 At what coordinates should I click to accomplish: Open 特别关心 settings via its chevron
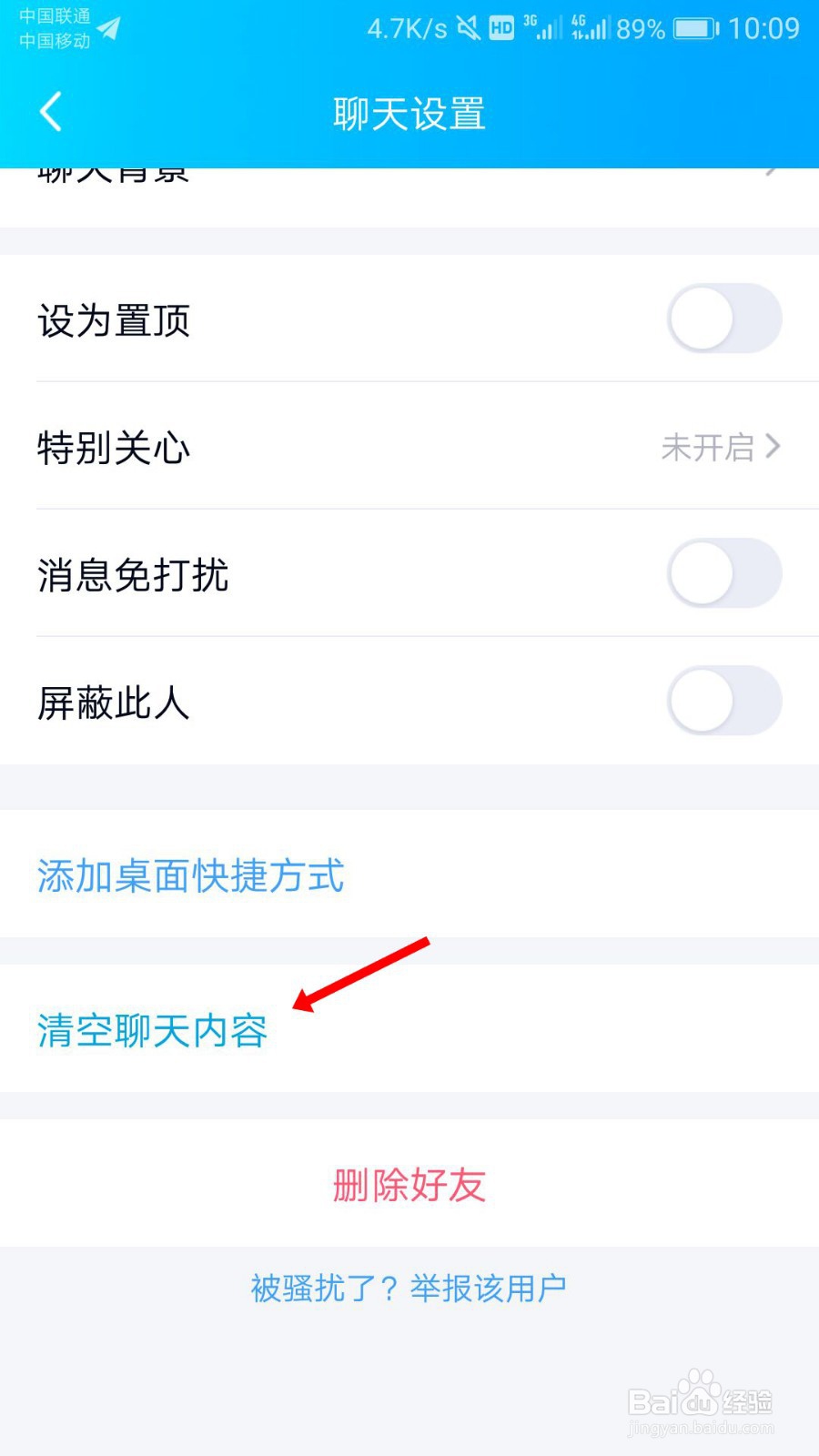click(774, 447)
